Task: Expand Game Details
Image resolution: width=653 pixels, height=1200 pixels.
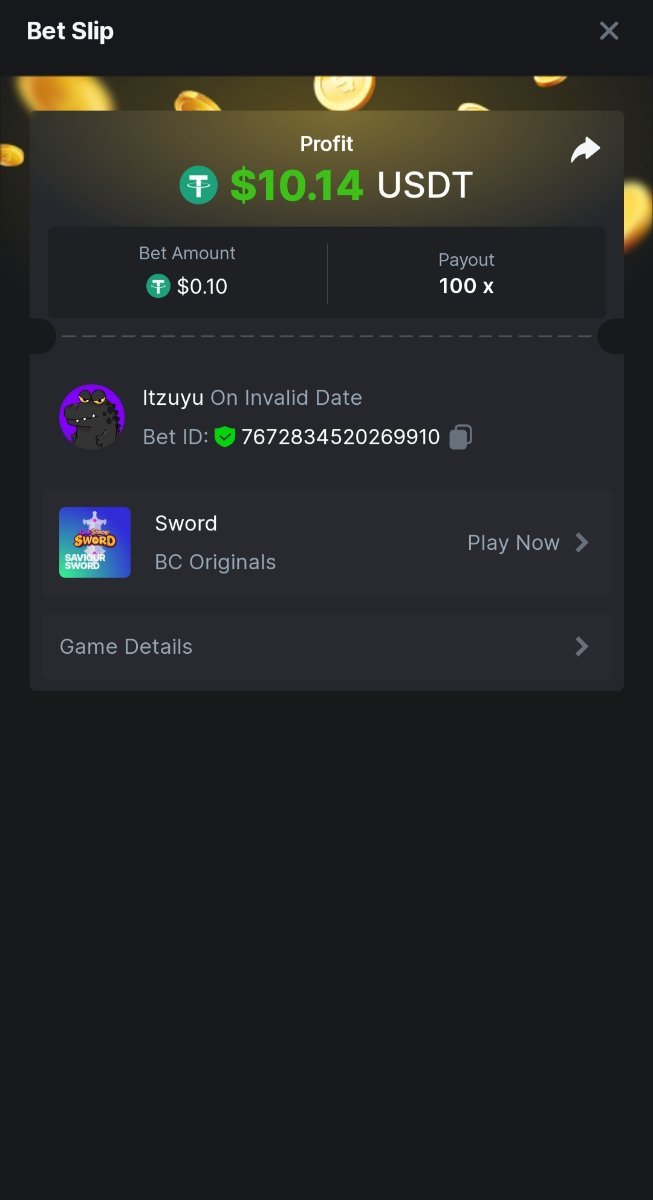Action: (x=326, y=647)
